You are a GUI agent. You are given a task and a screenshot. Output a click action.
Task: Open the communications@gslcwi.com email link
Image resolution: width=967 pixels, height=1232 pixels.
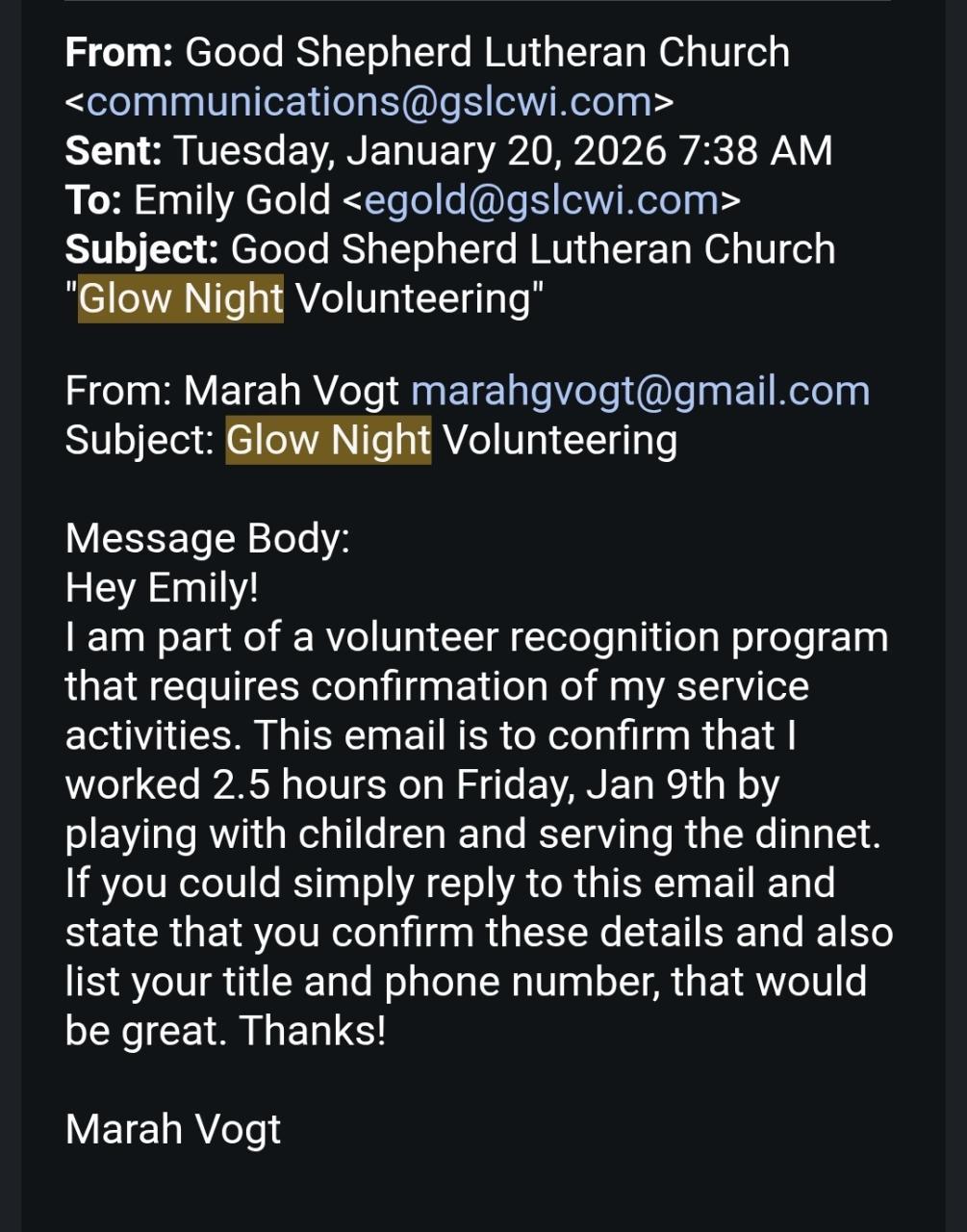click(x=369, y=101)
